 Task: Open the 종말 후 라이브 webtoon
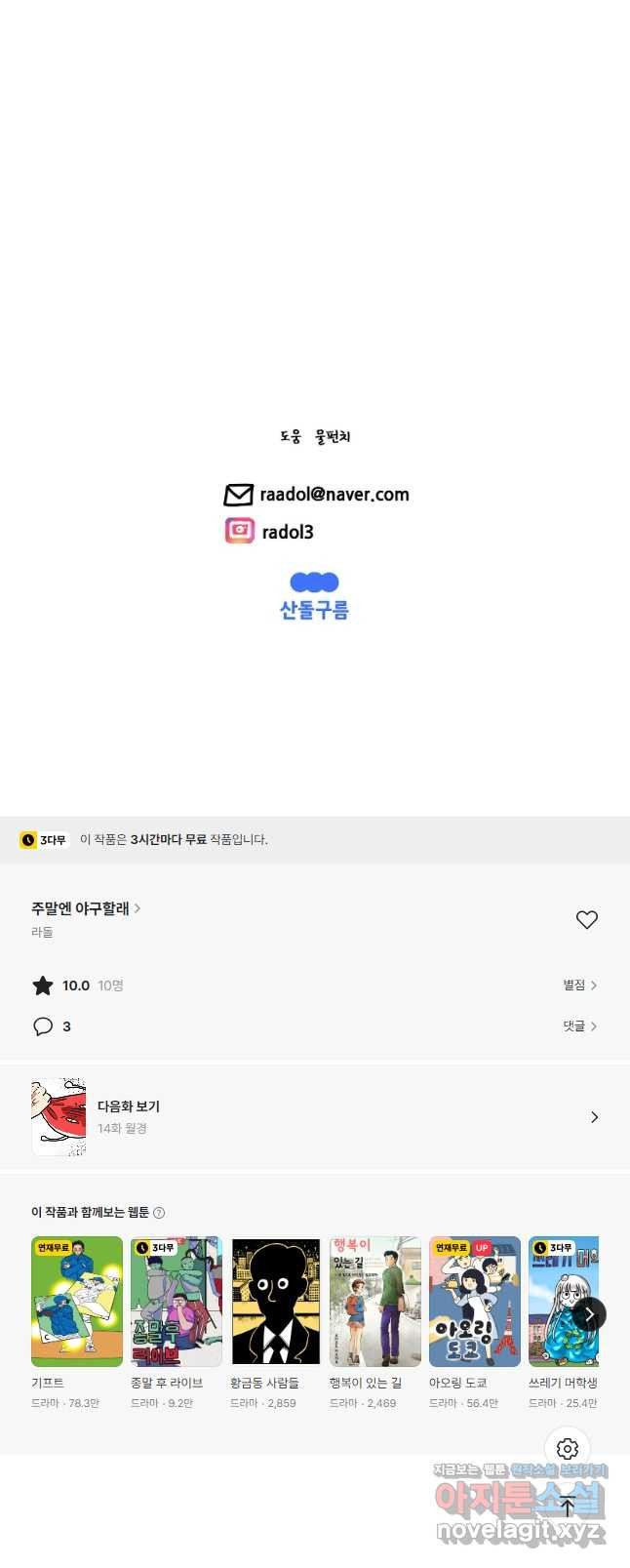tap(177, 1302)
